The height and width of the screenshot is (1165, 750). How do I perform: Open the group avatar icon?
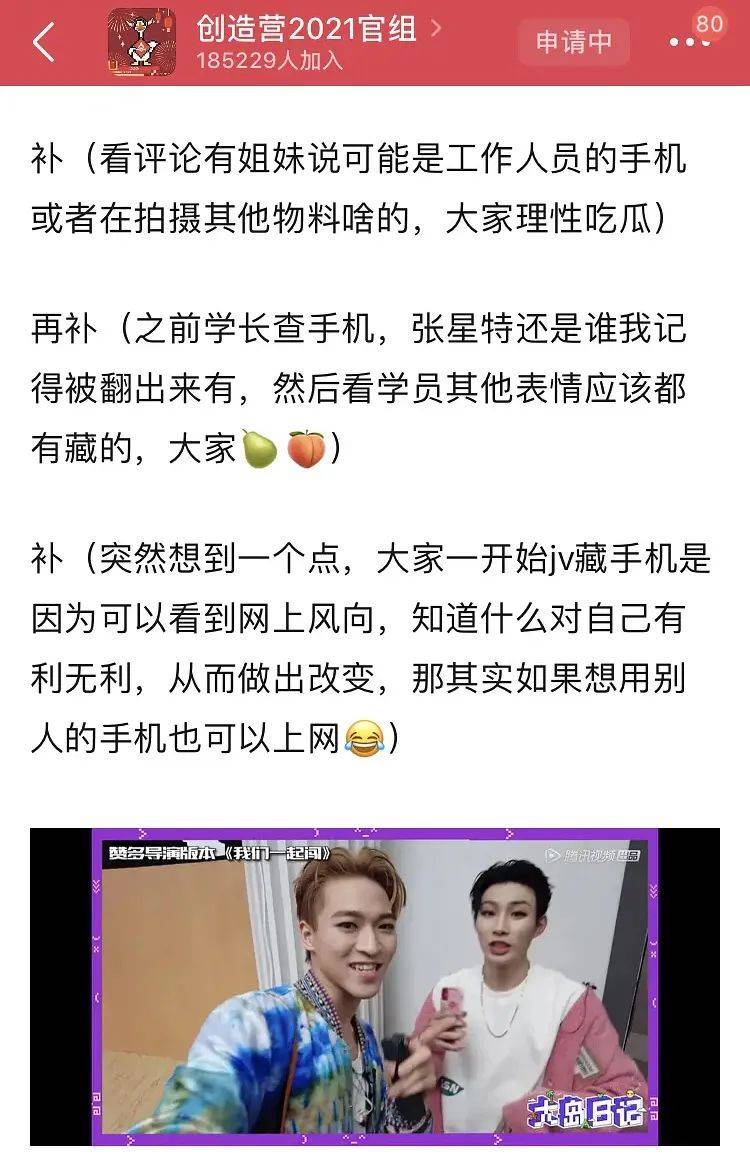tap(141, 43)
